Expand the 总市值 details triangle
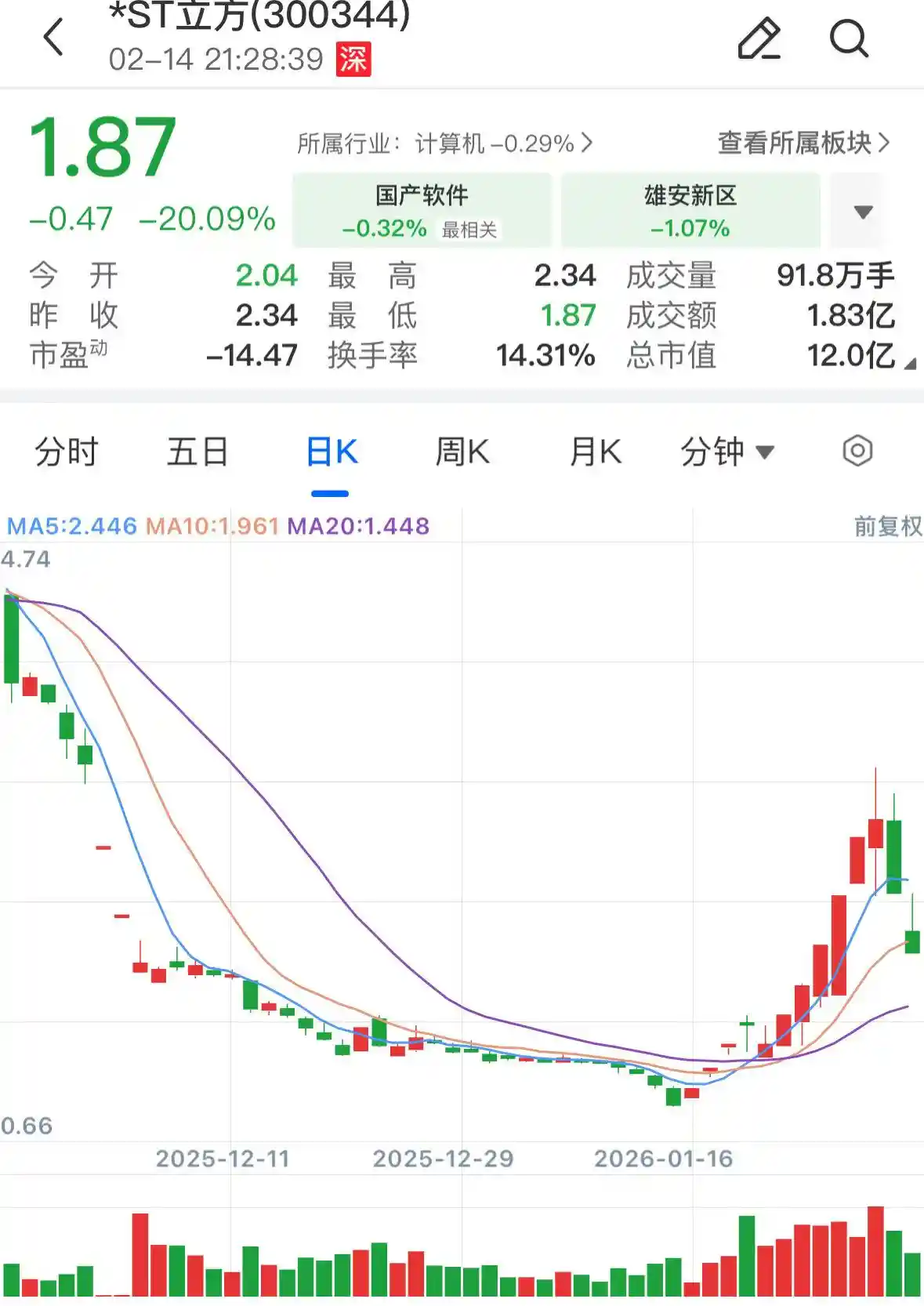The image size is (924, 1306). pyautogui.click(x=911, y=364)
